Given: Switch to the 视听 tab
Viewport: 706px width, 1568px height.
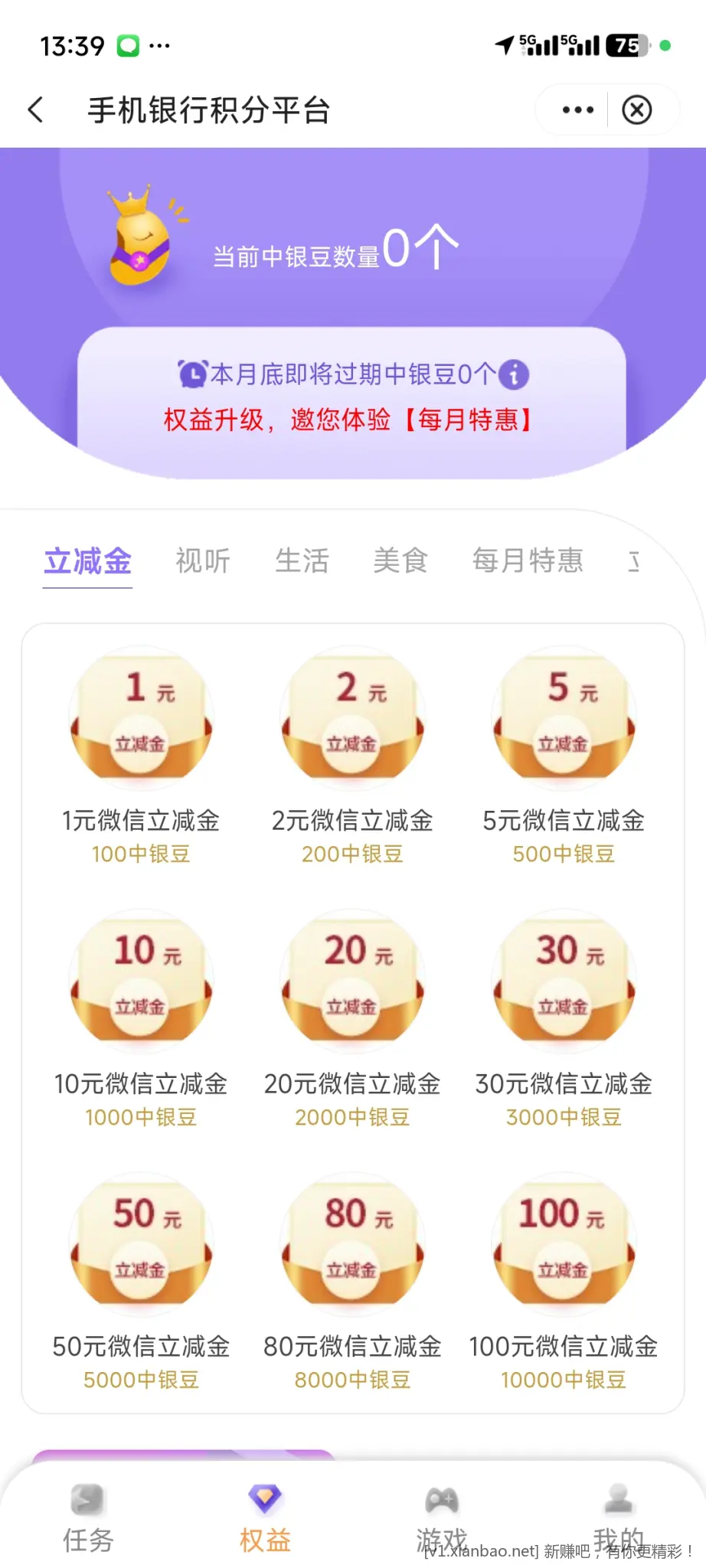Looking at the screenshot, I should point(203,560).
